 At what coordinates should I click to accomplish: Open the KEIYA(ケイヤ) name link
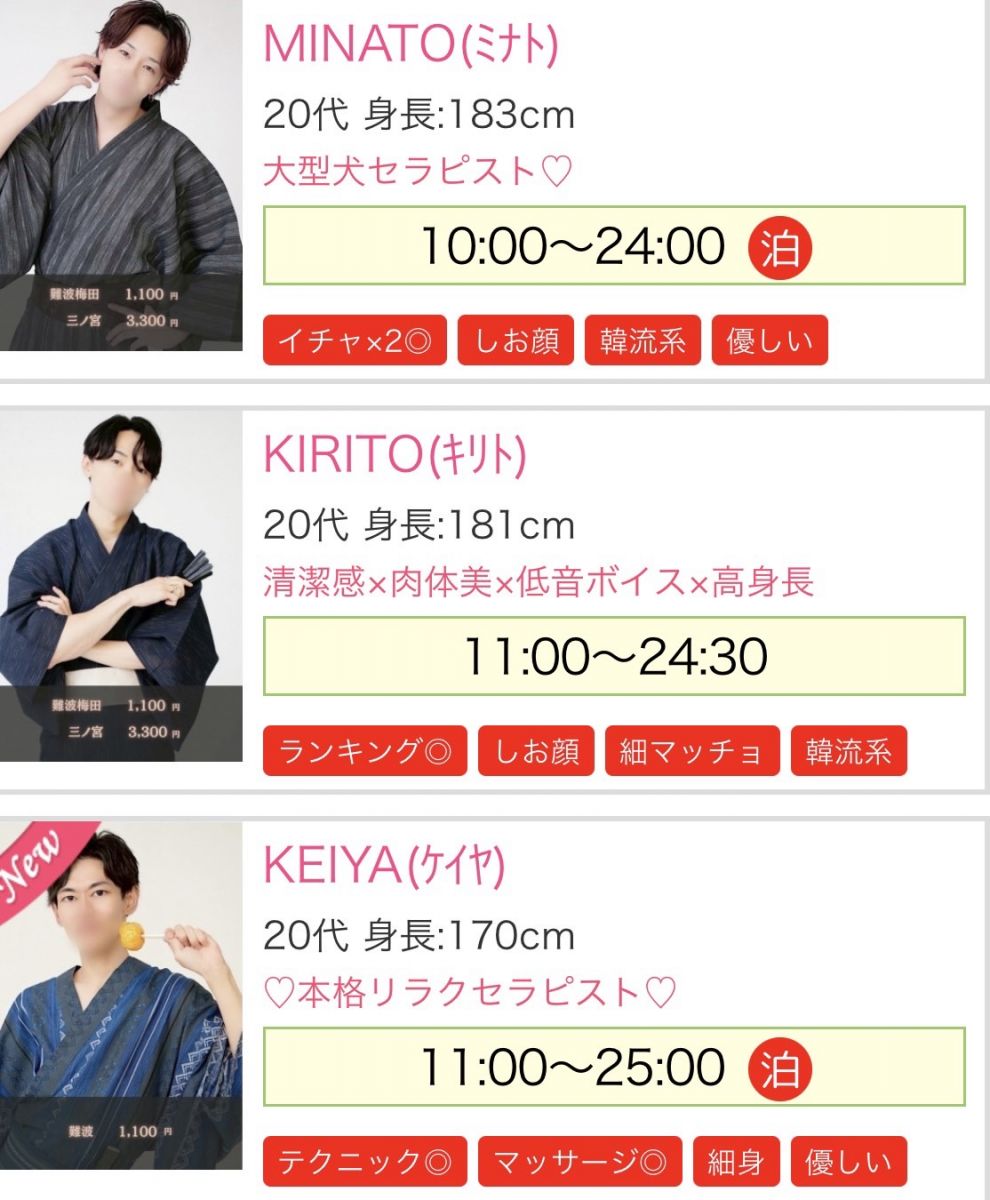(x=384, y=866)
